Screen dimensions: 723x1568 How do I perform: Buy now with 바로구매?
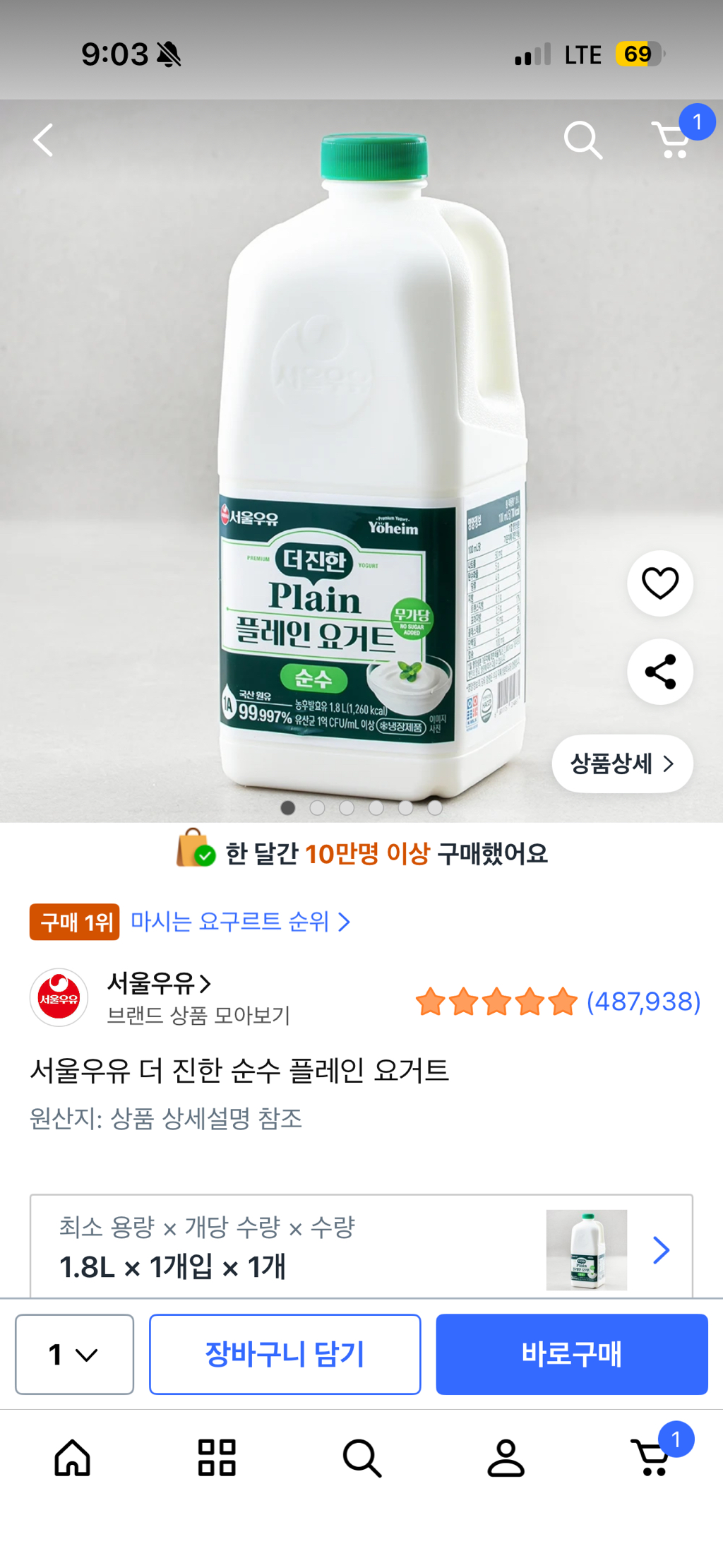coord(571,1354)
